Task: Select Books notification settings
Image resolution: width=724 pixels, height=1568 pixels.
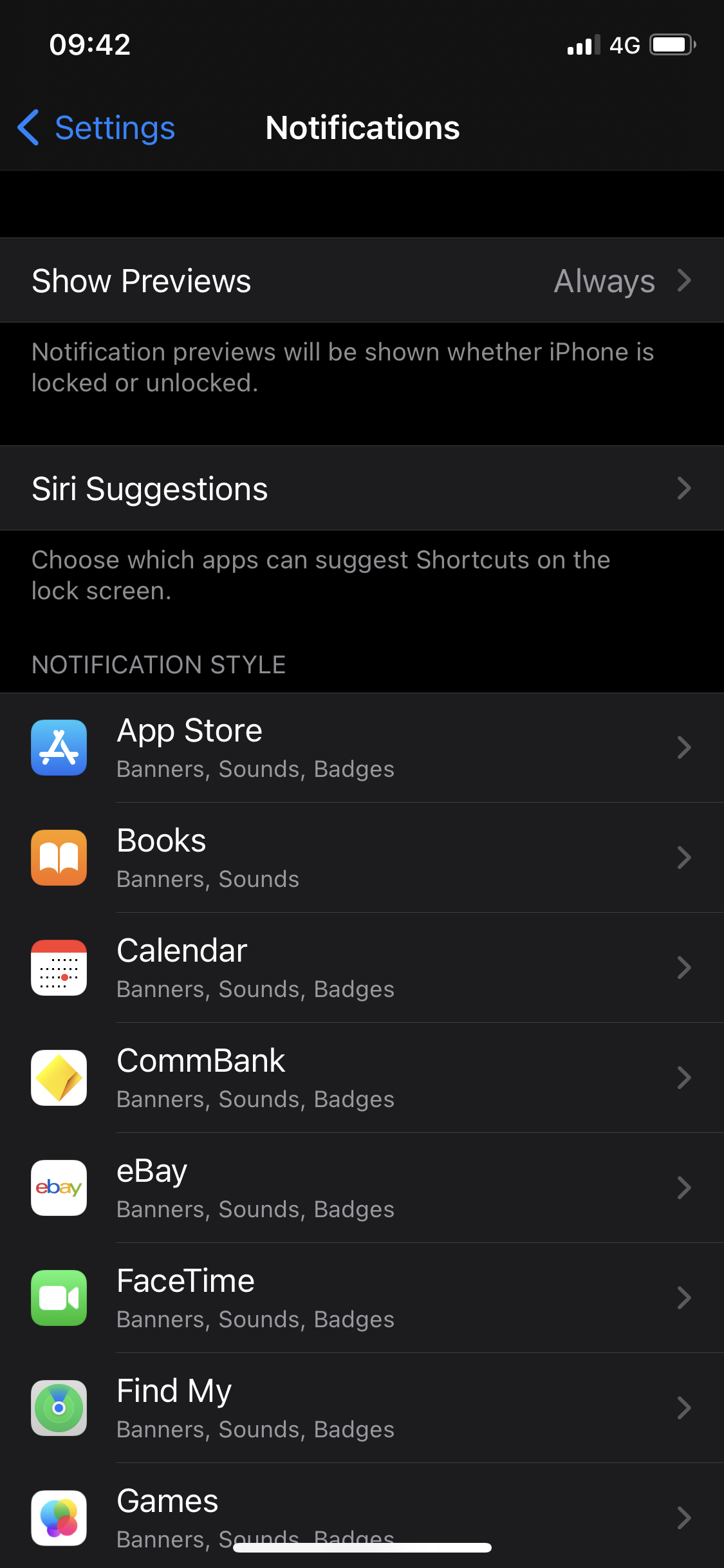Action: tap(362, 858)
